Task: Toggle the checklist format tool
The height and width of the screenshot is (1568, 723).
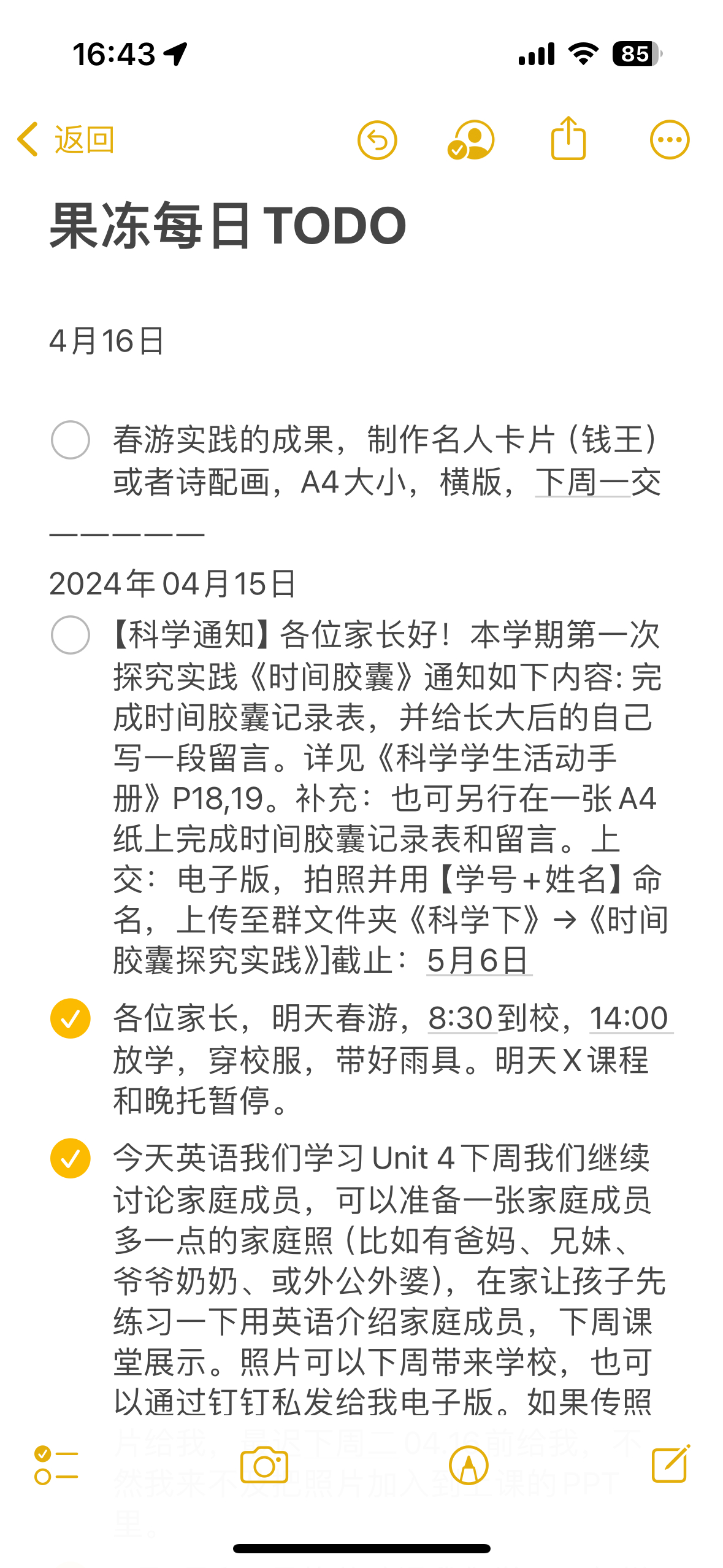Action: tap(56, 1466)
